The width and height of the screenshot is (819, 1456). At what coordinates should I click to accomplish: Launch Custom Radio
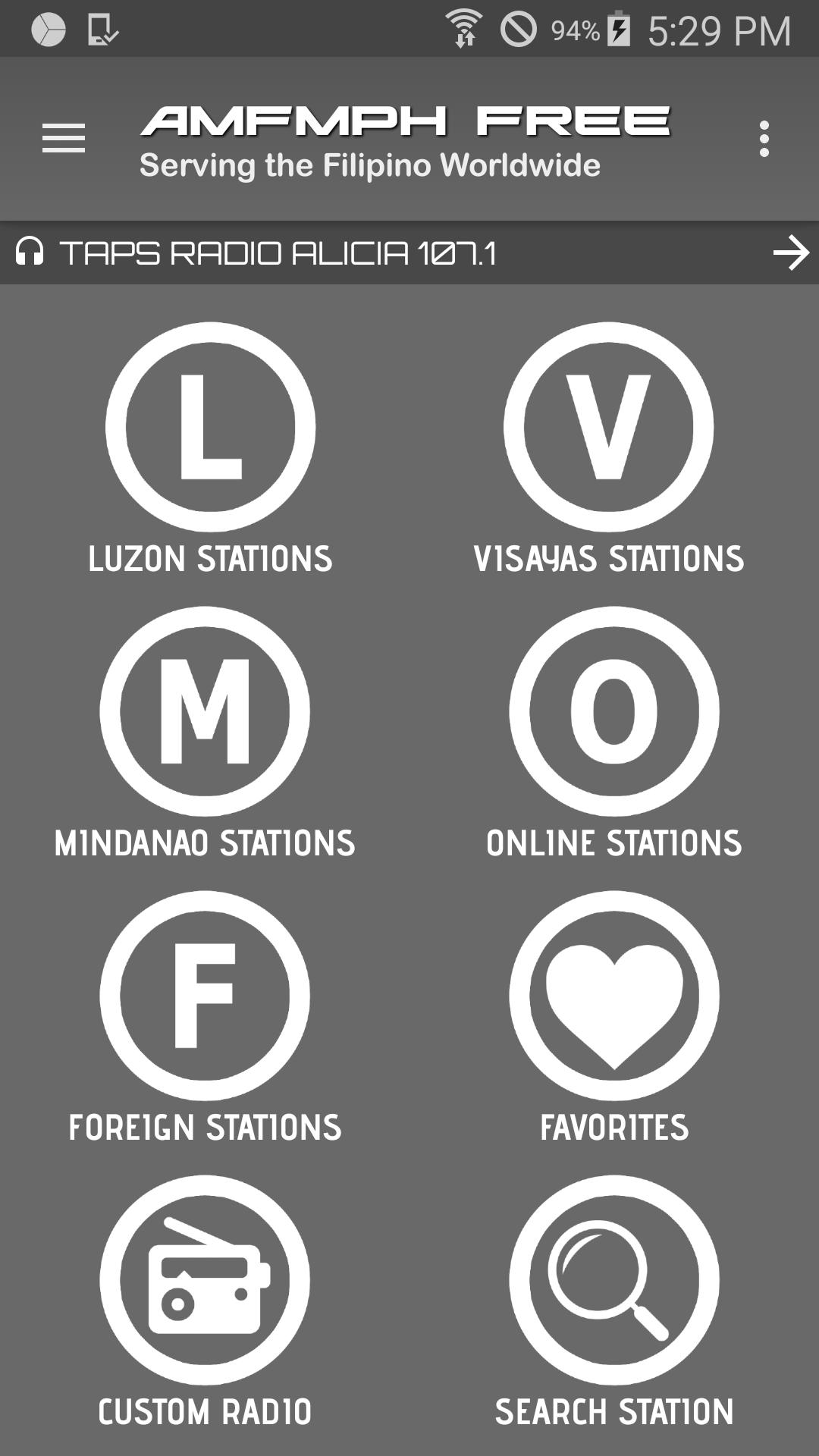[x=205, y=1280]
